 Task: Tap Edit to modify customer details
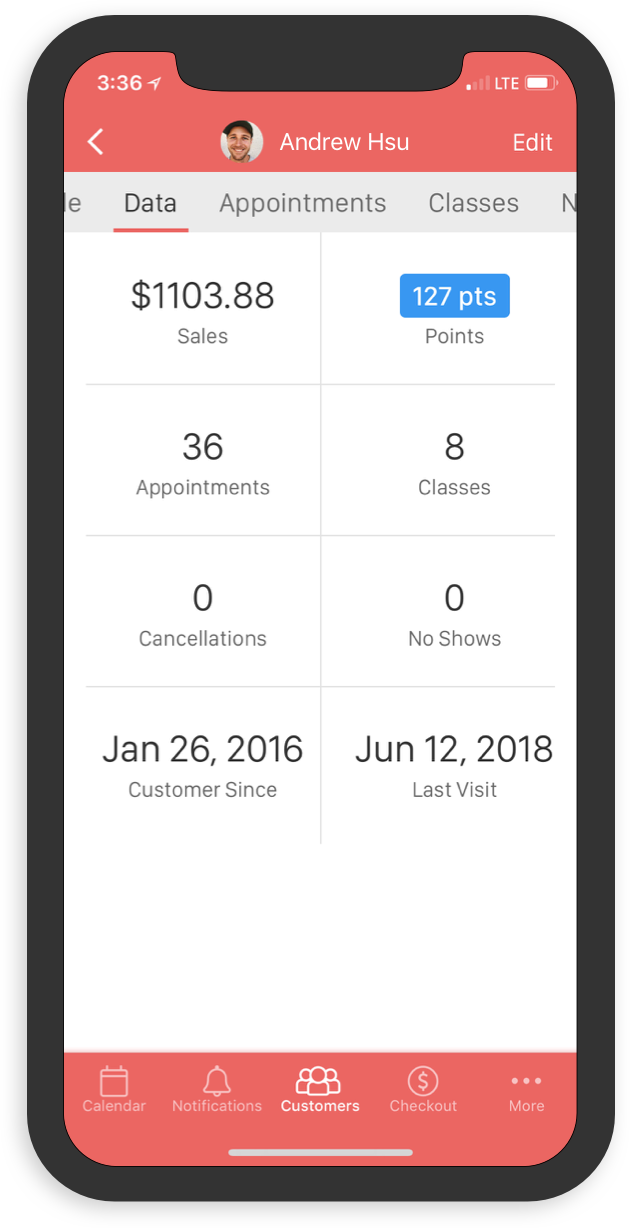coord(532,142)
